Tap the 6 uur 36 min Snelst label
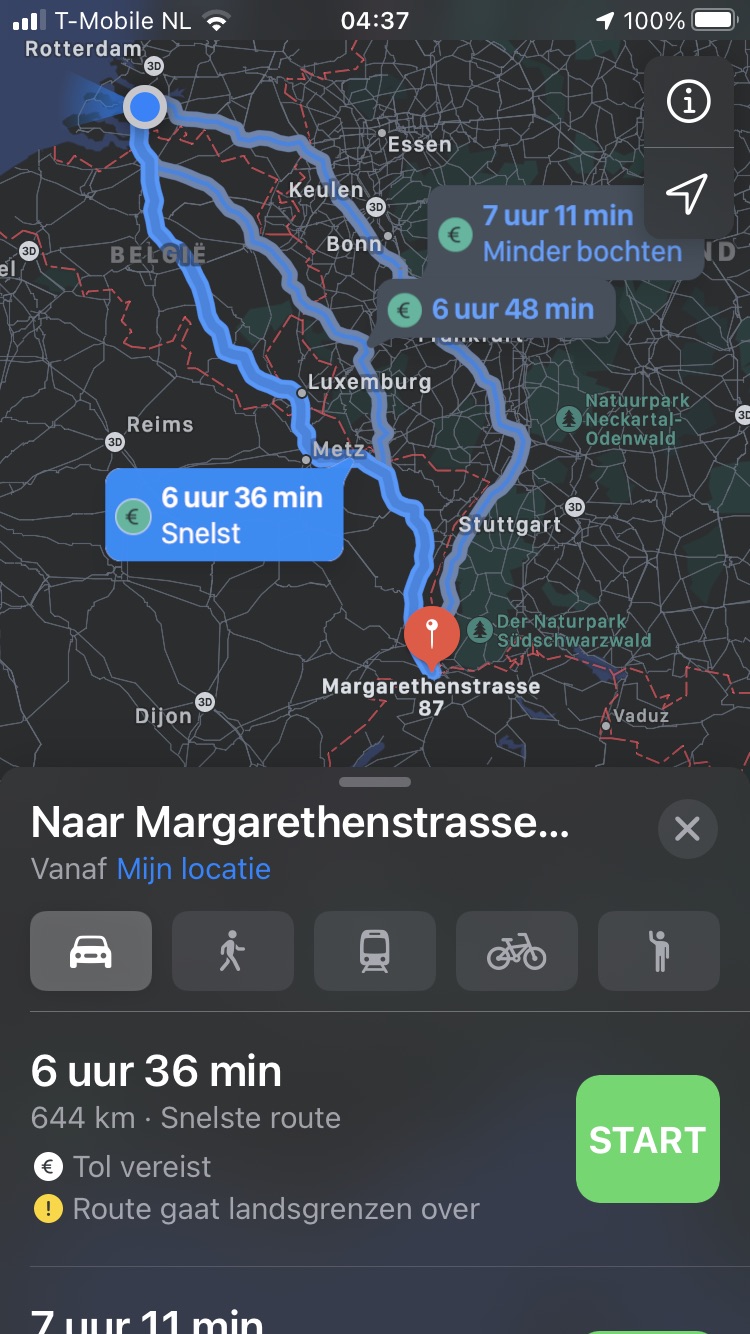This screenshot has height=1334, width=750. [225, 514]
